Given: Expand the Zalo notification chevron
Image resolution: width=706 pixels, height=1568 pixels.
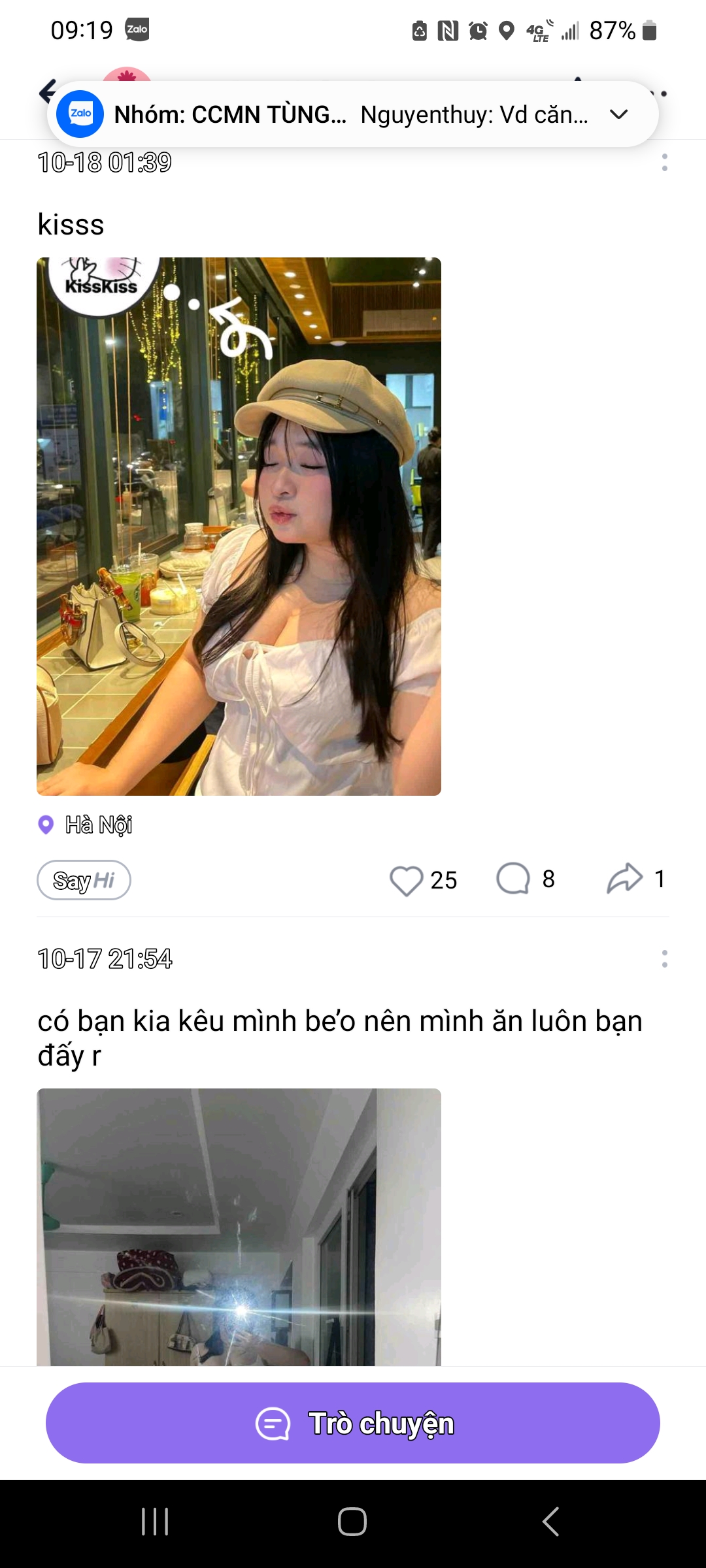Looking at the screenshot, I should pyautogui.click(x=618, y=114).
